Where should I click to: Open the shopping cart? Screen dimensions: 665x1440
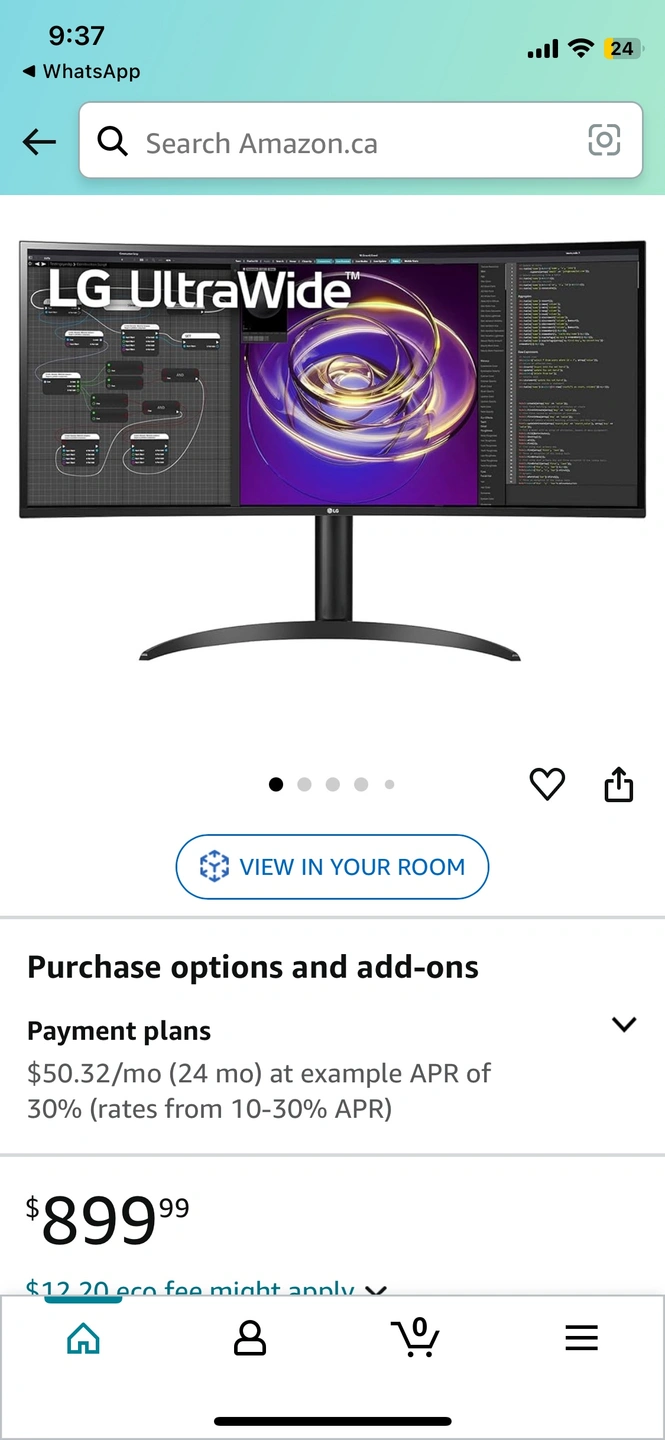pyautogui.click(x=415, y=1337)
